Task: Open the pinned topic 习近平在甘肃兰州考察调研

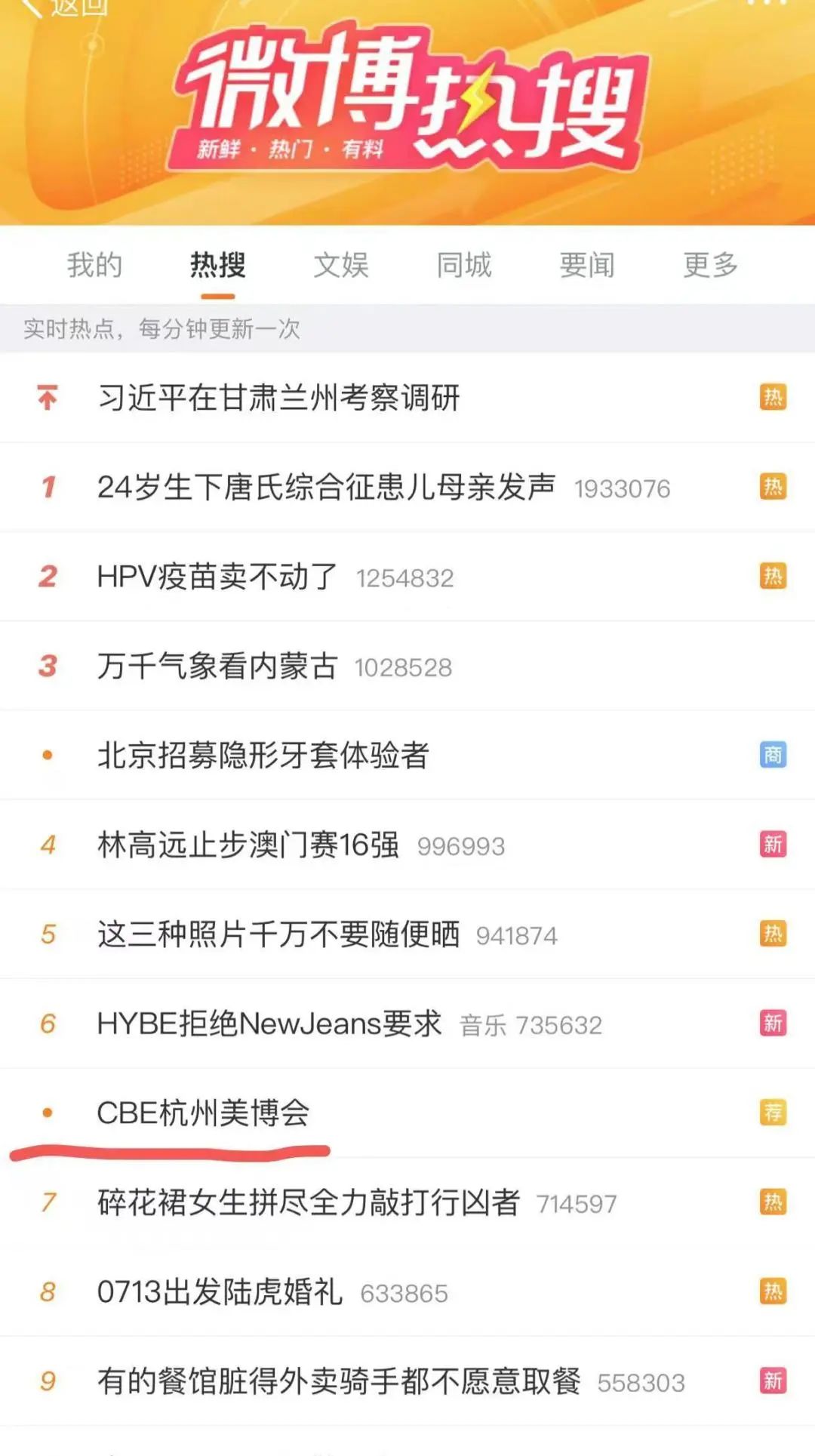Action: tap(278, 398)
